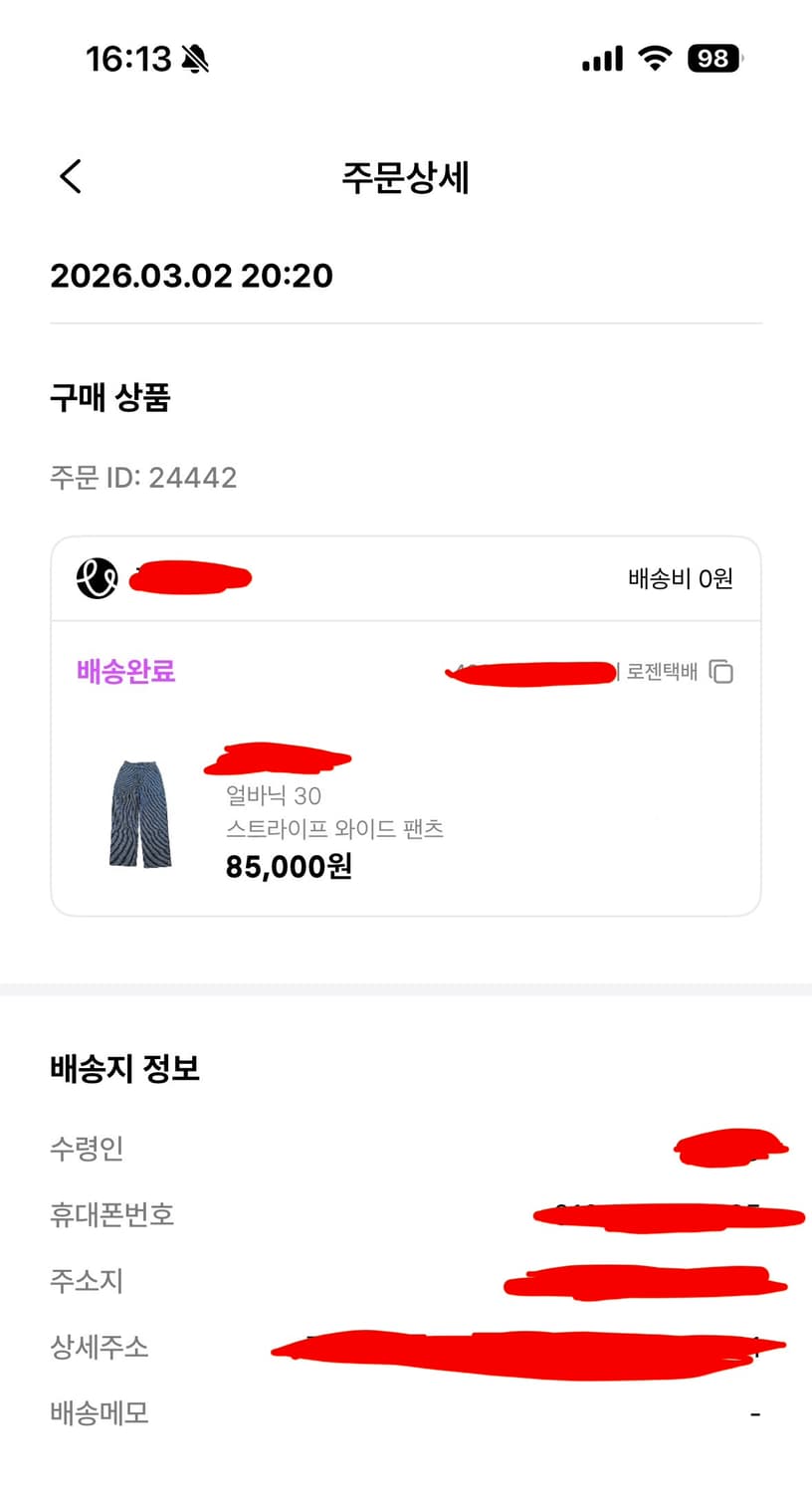Tap the 배송메모 row value

[x=752, y=1413]
